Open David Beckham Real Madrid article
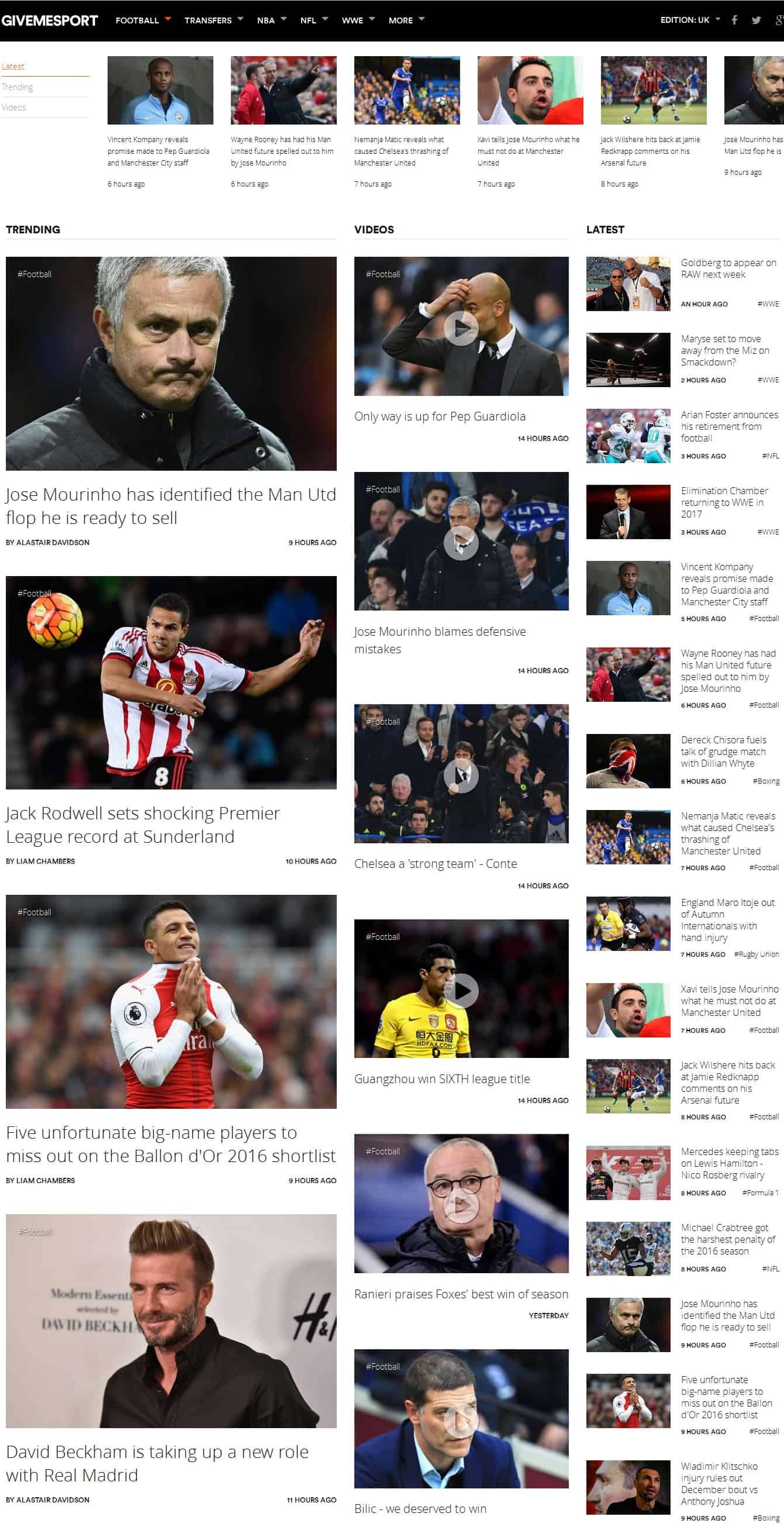This screenshot has width=784, height=1527. (x=157, y=1463)
